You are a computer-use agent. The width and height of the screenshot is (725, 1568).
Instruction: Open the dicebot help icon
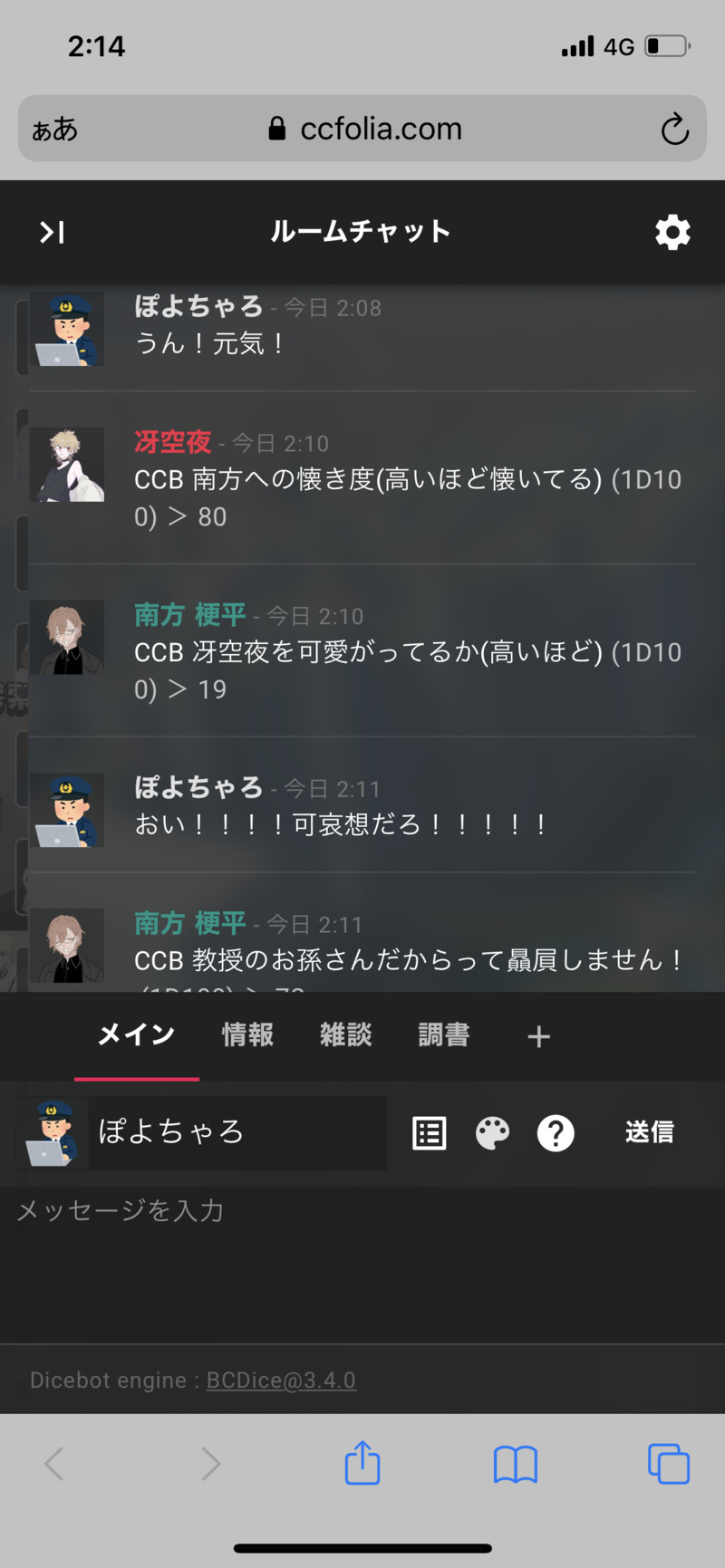(x=556, y=1132)
